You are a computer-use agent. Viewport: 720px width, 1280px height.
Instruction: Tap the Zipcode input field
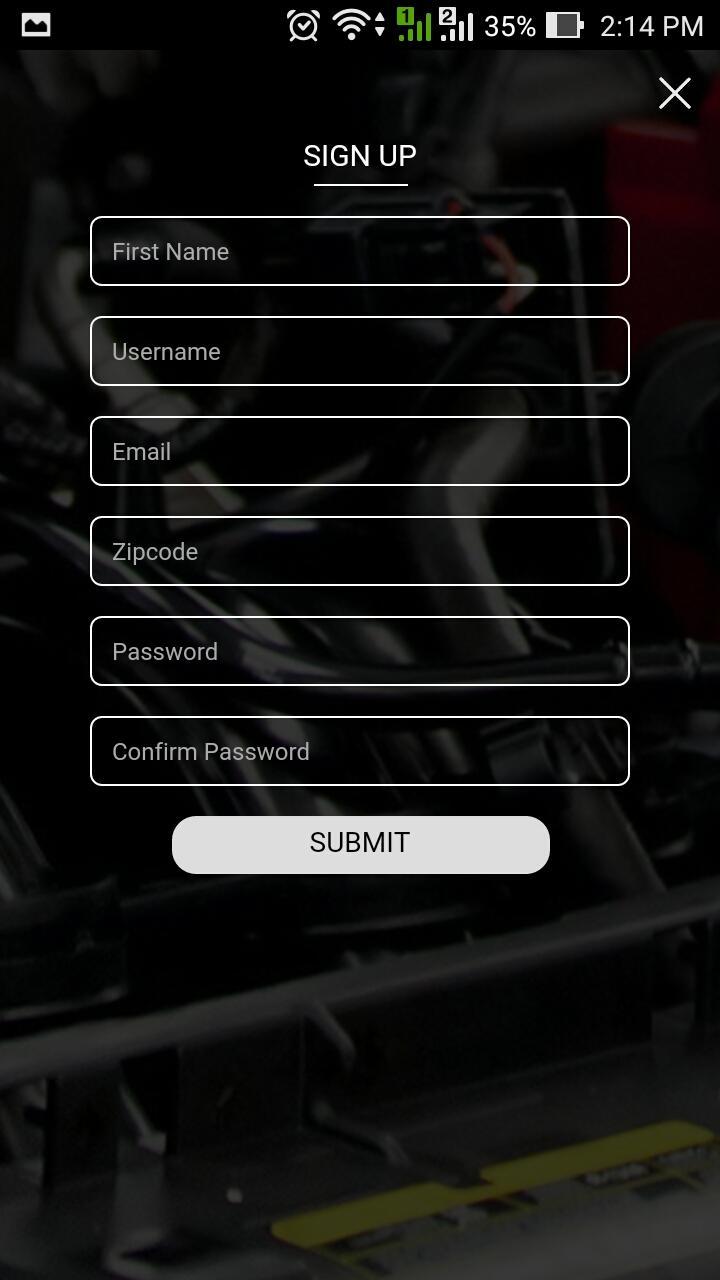click(x=360, y=551)
